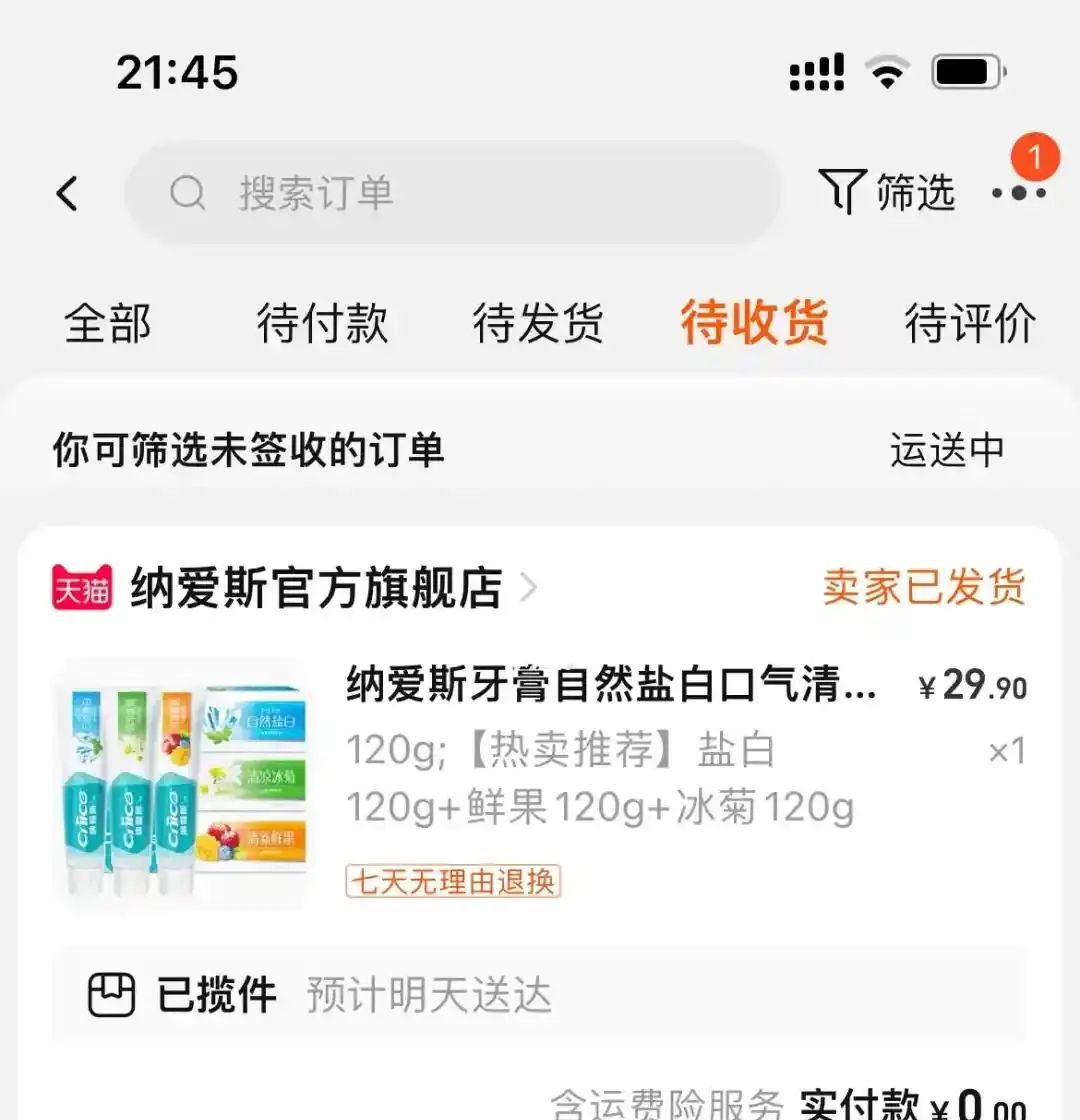This screenshot has height=1120, width=1080.
Task: Tap the magnifier icon in search bar
Action: pyautogui.click(x=189, y=195)
